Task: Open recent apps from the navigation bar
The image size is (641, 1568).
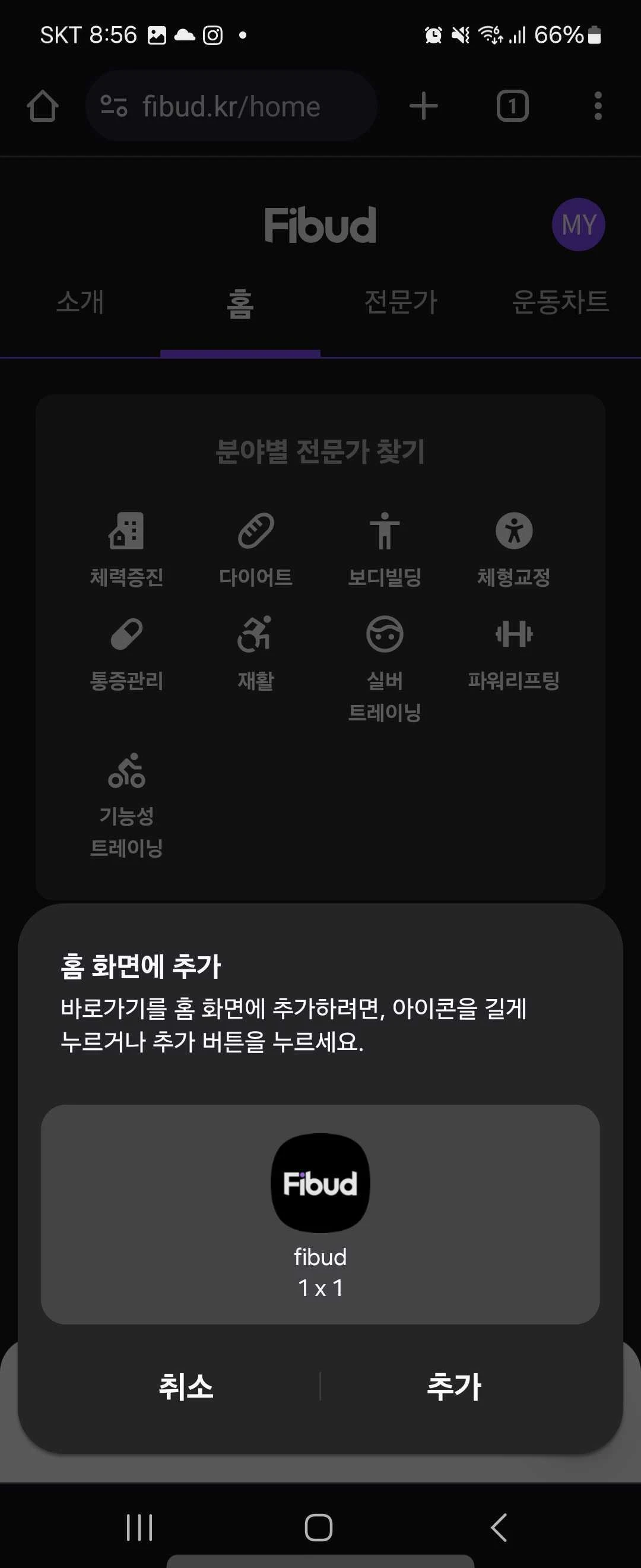Action: point(139,1526)
